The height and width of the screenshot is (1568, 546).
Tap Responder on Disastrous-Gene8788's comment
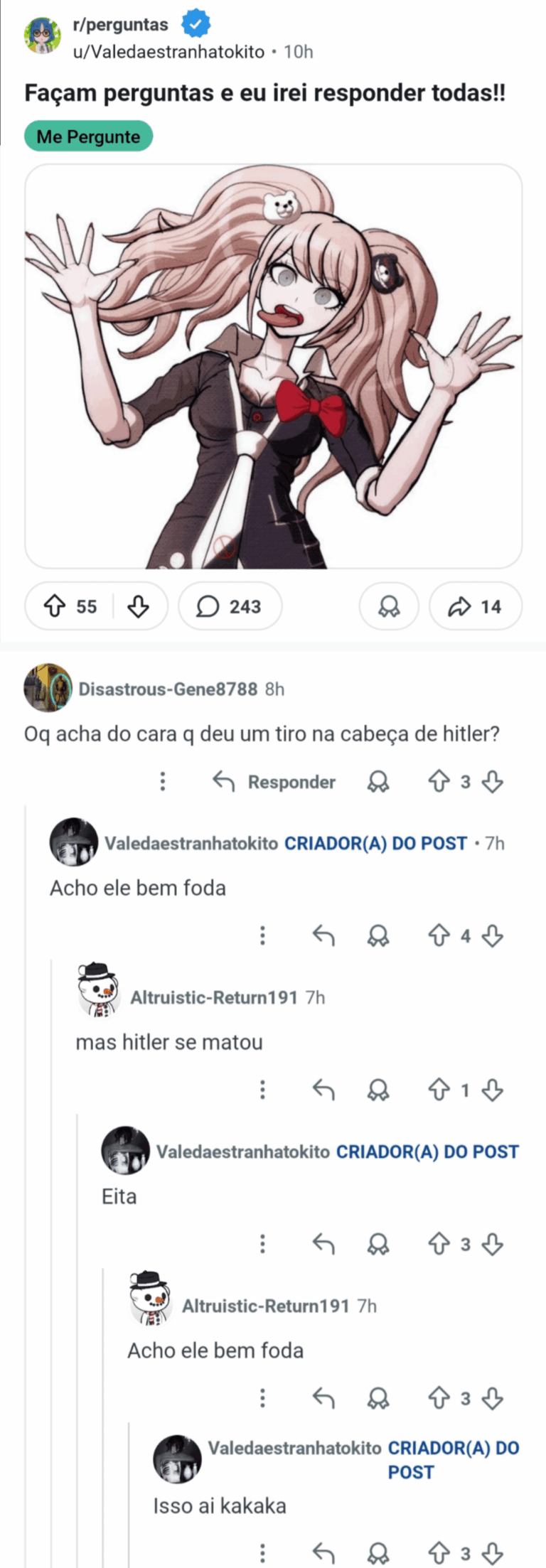point(274,782)
